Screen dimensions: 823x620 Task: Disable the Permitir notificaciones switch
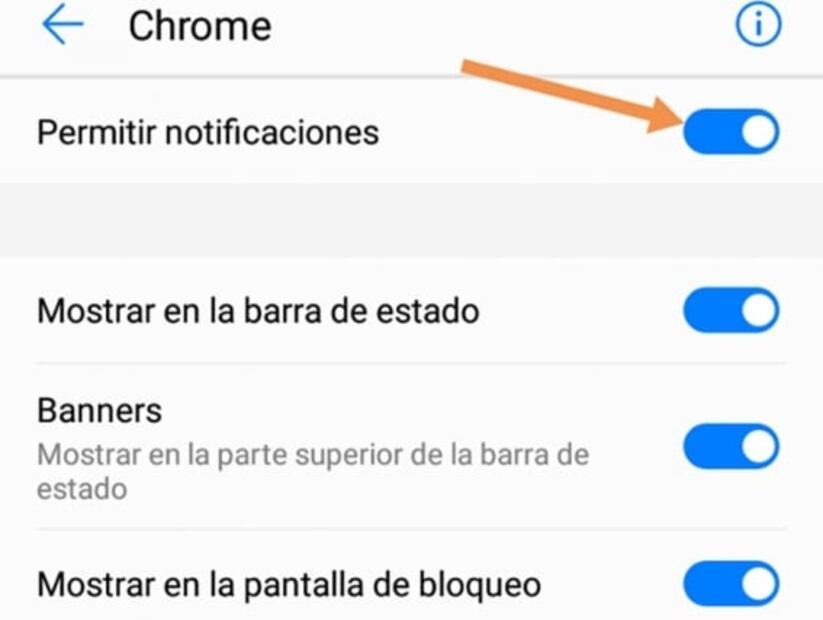click(731, 132)
